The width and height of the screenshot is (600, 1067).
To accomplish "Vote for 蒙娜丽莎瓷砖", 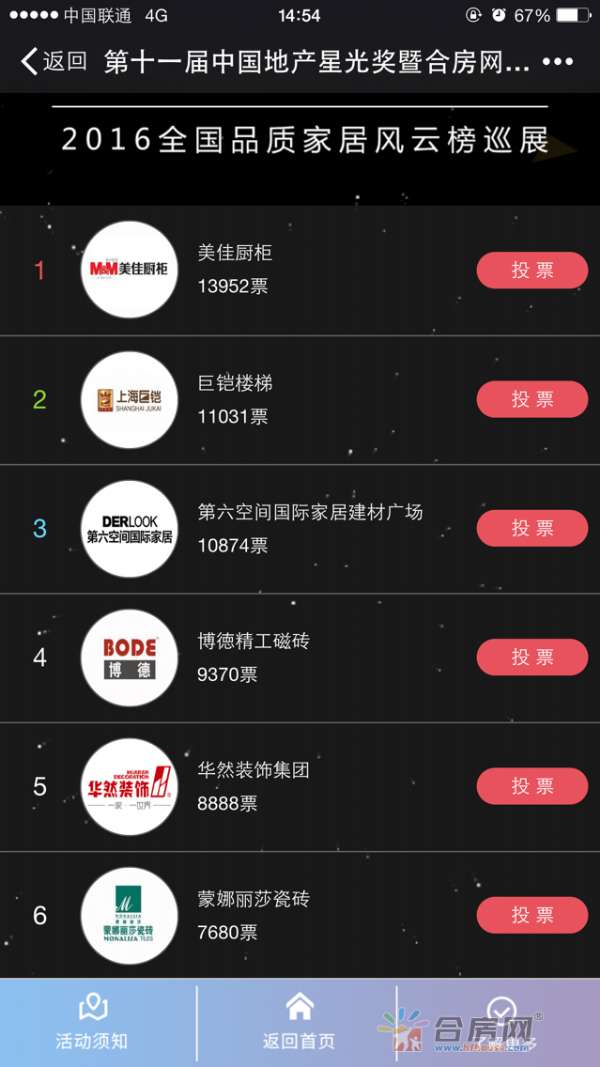I will [x=532, y=915].
